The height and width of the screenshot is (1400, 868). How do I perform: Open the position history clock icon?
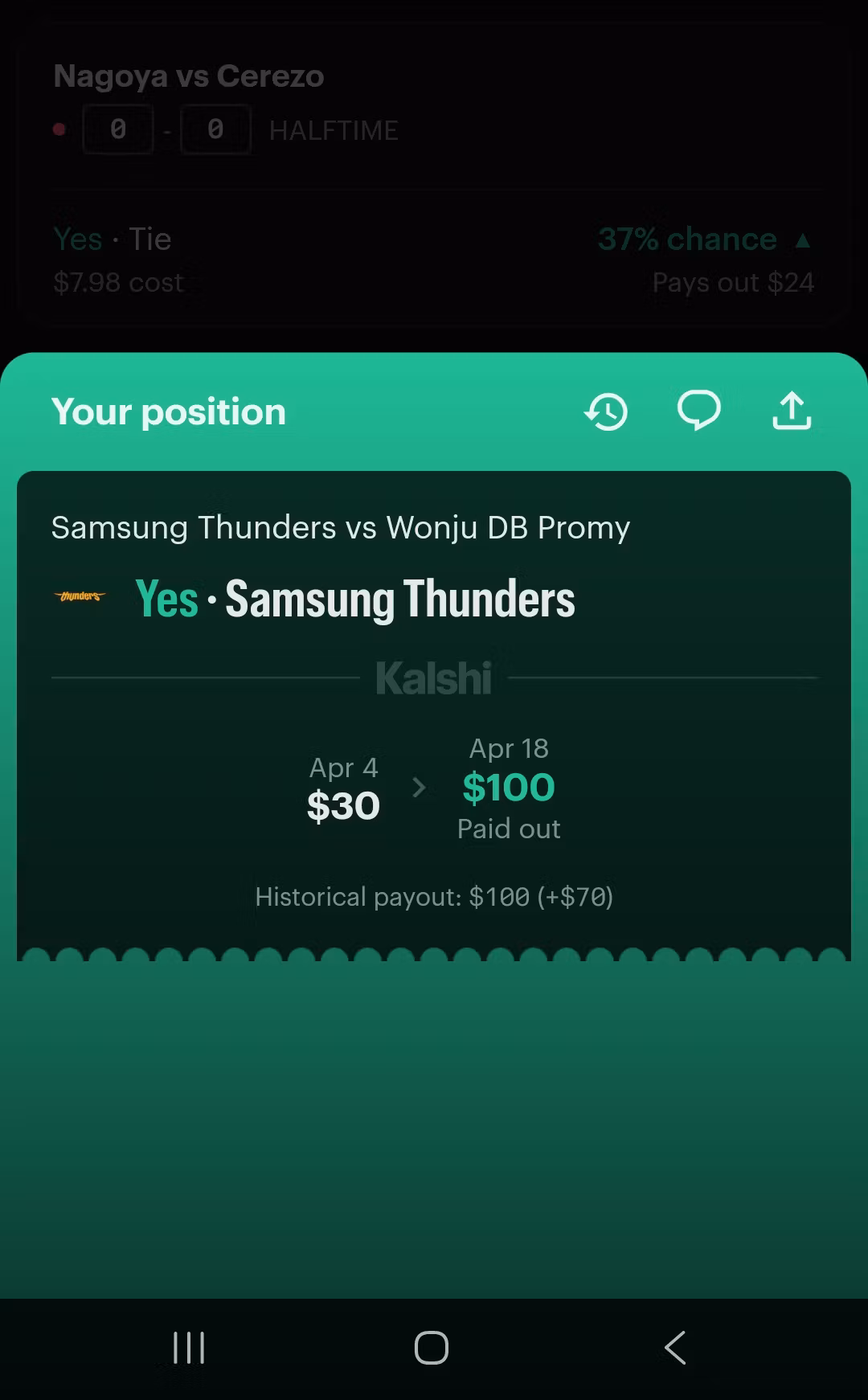[x=607, y=411]
